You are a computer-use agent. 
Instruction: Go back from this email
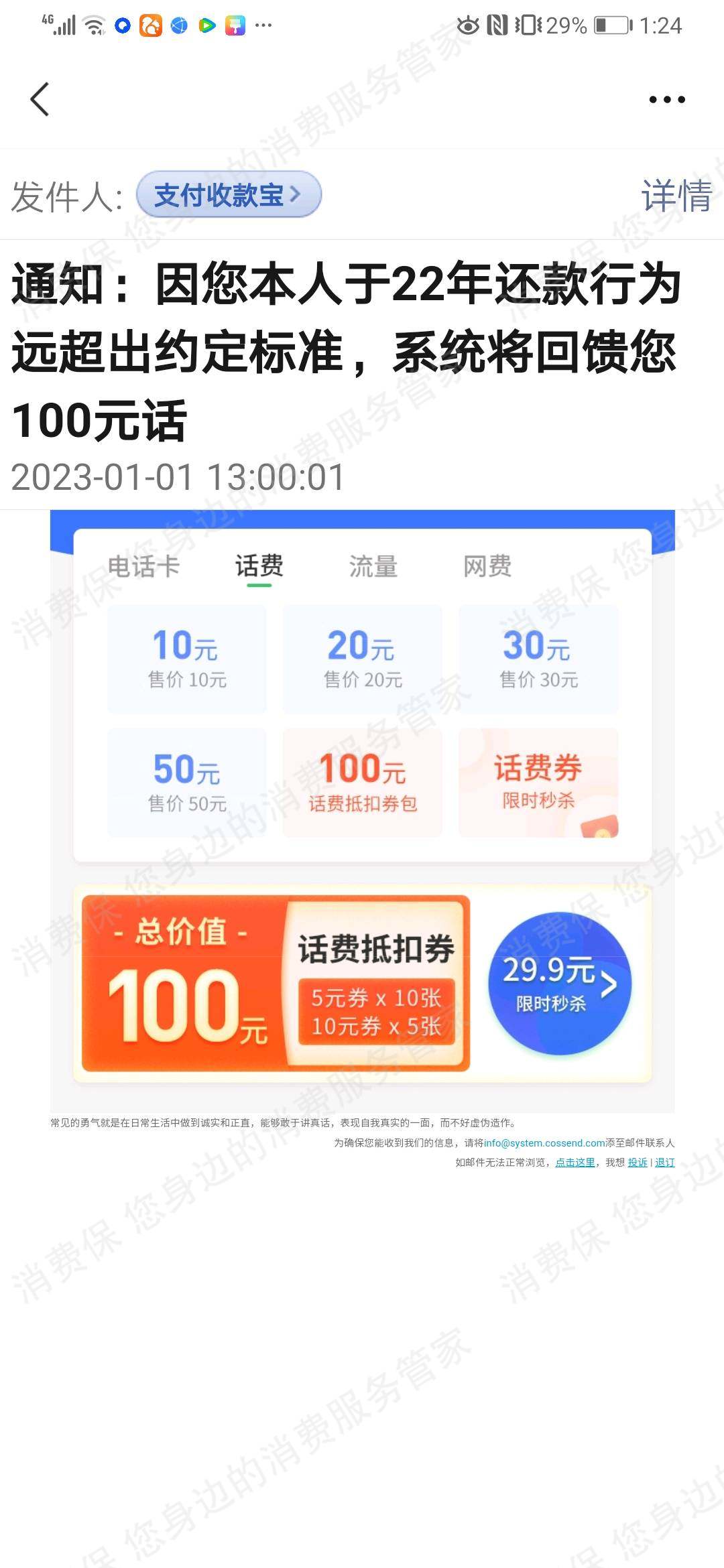pos(40,99)
